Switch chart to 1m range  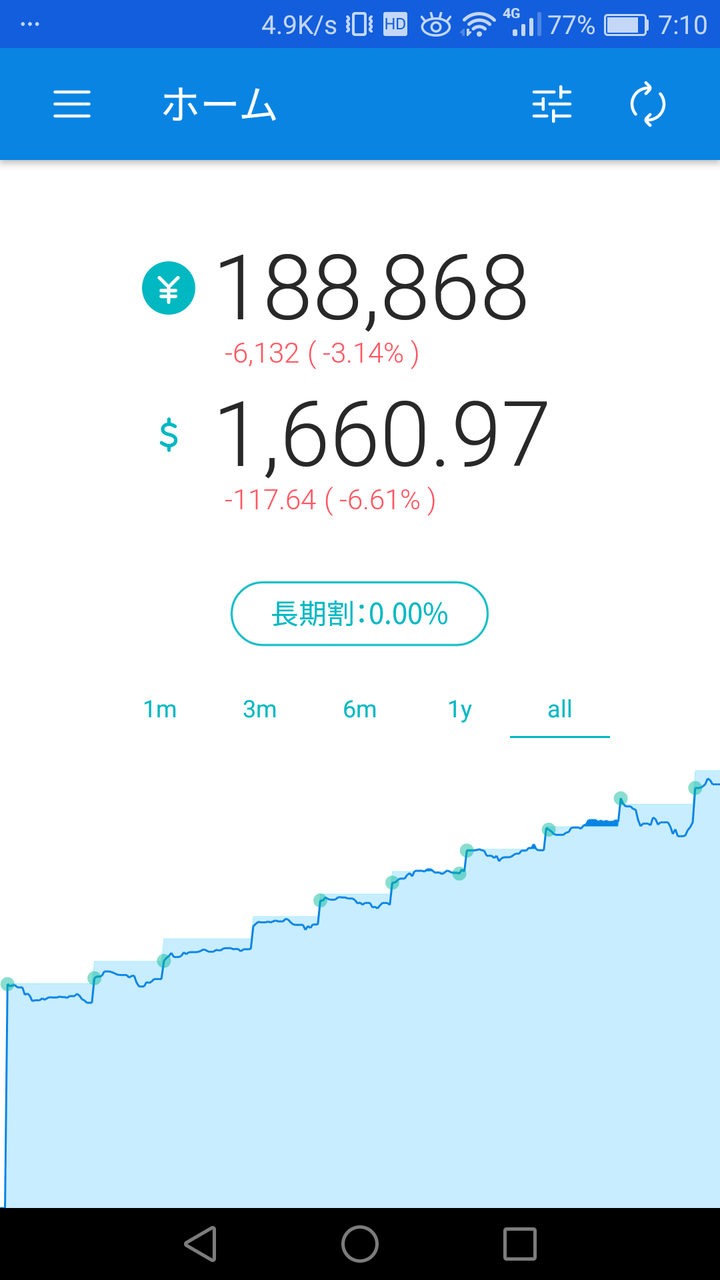[160, 709]
